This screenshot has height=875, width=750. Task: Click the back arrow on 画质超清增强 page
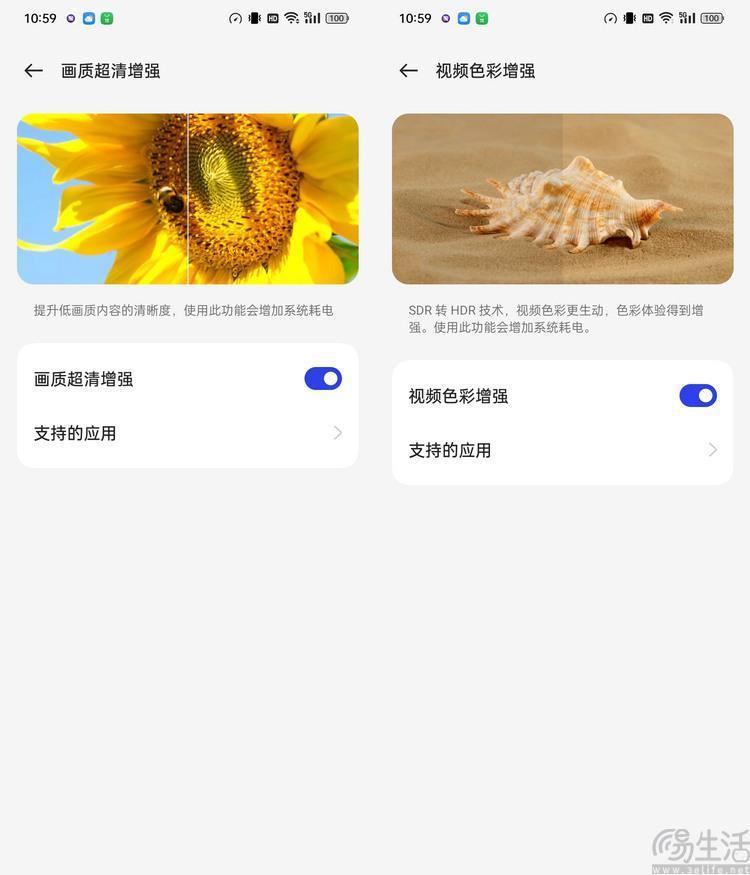coord(33,69)
